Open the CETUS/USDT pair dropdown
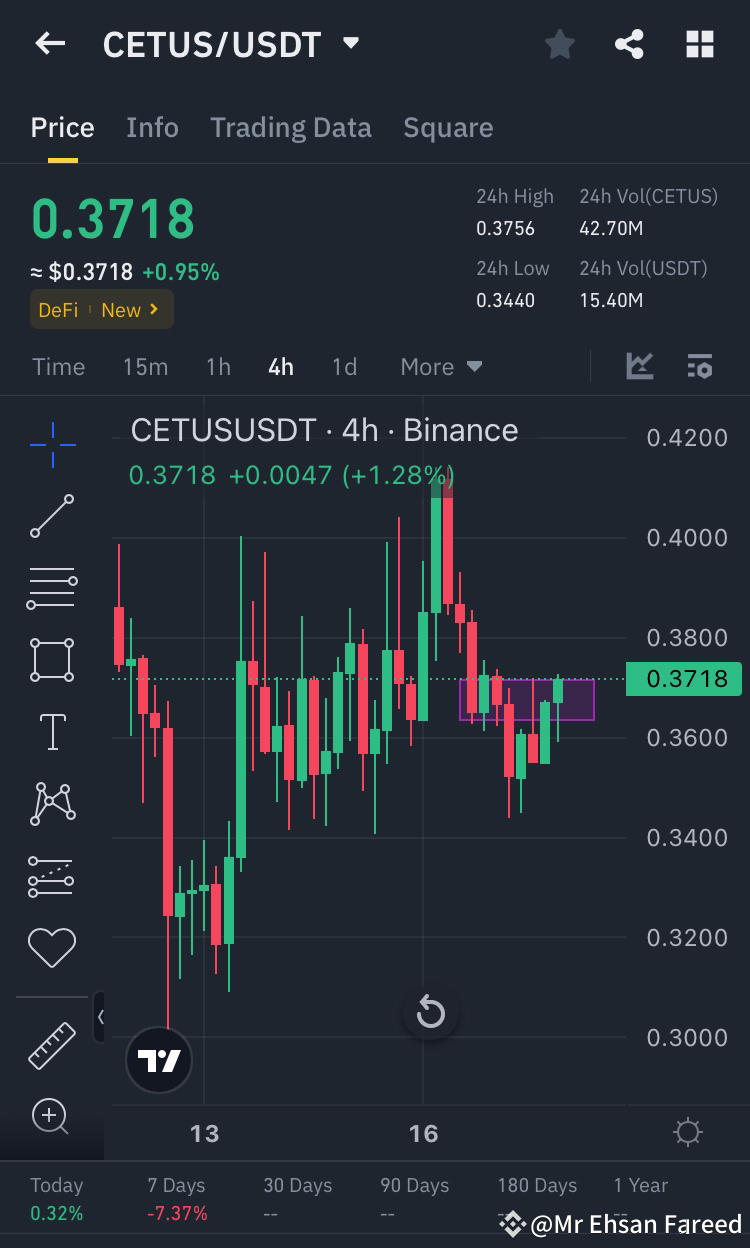The image size is (750, 1248). tap(349, 44)
